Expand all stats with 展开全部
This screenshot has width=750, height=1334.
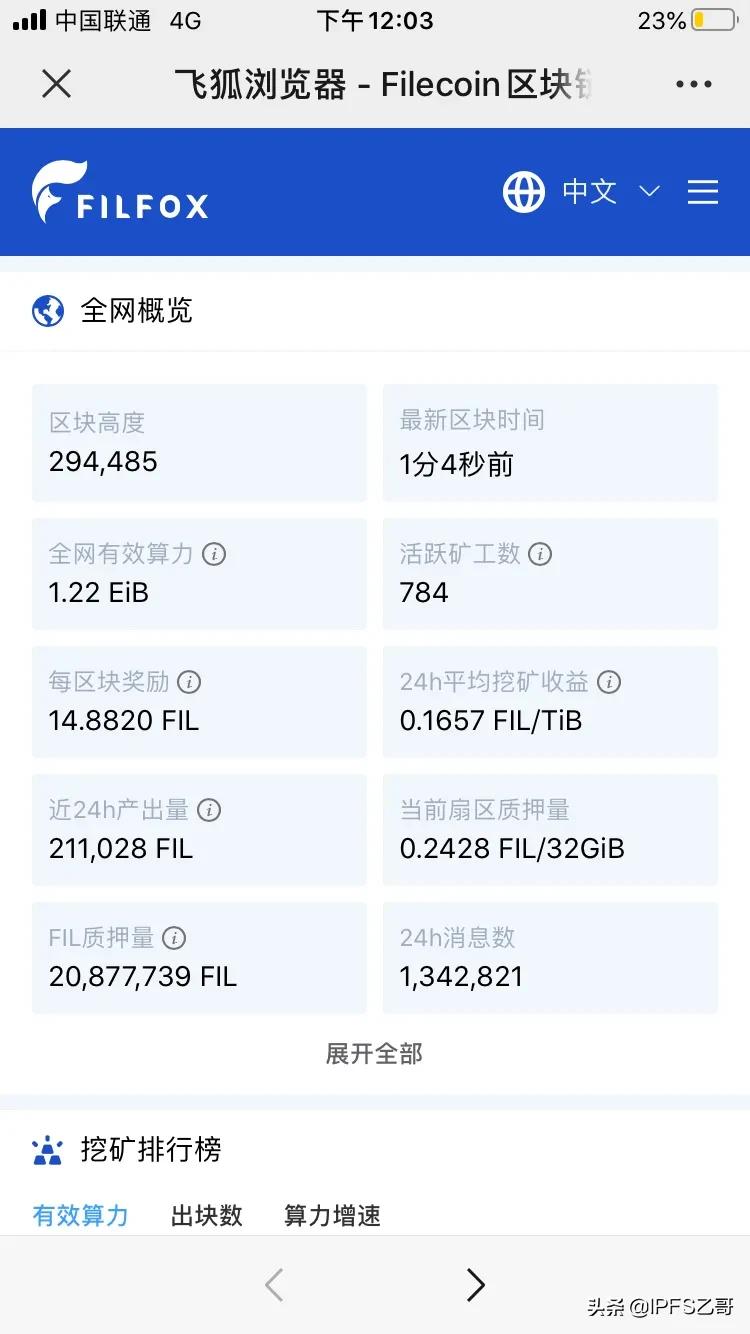click(374, 1053)
